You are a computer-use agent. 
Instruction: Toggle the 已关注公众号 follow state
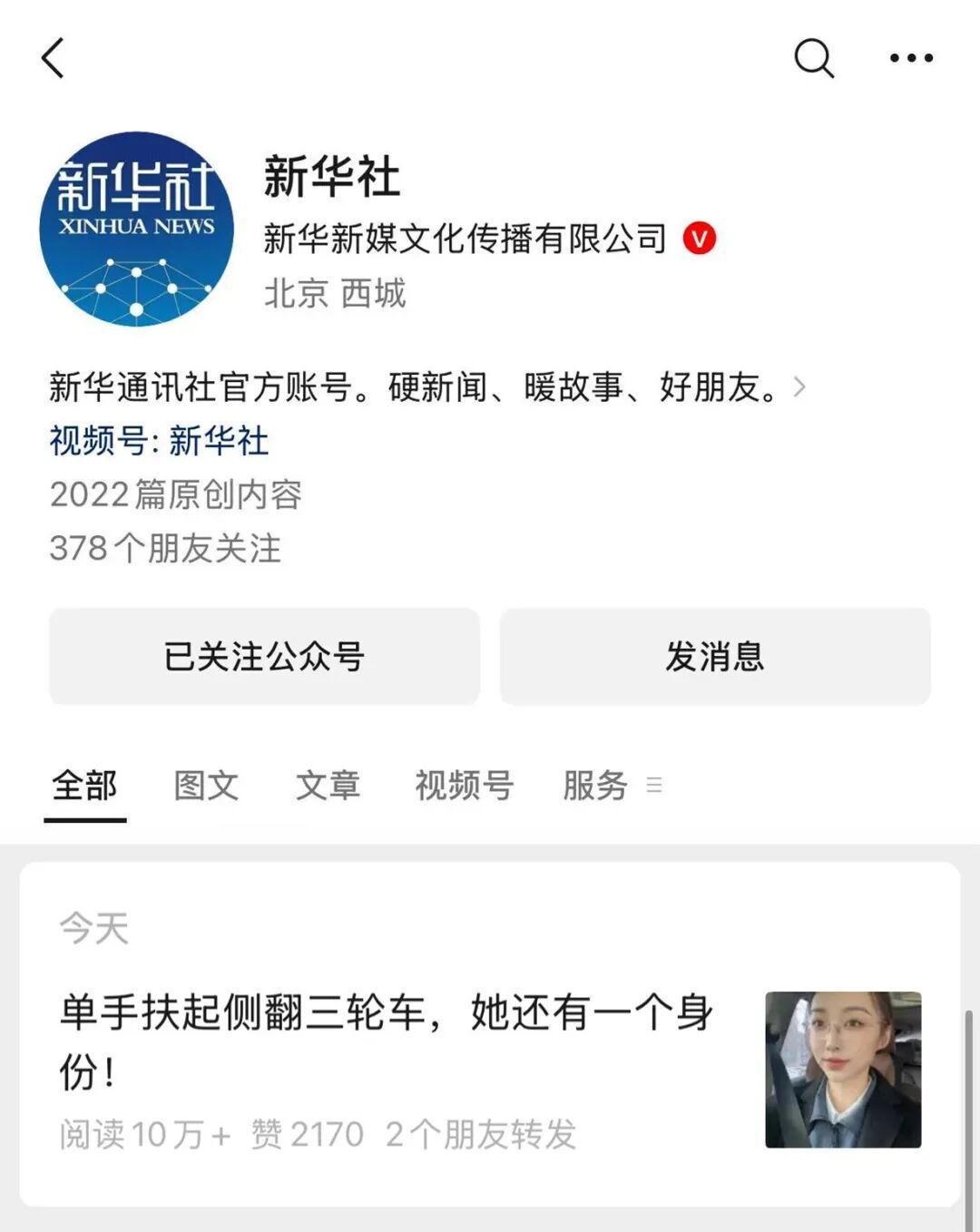point(264,656)
